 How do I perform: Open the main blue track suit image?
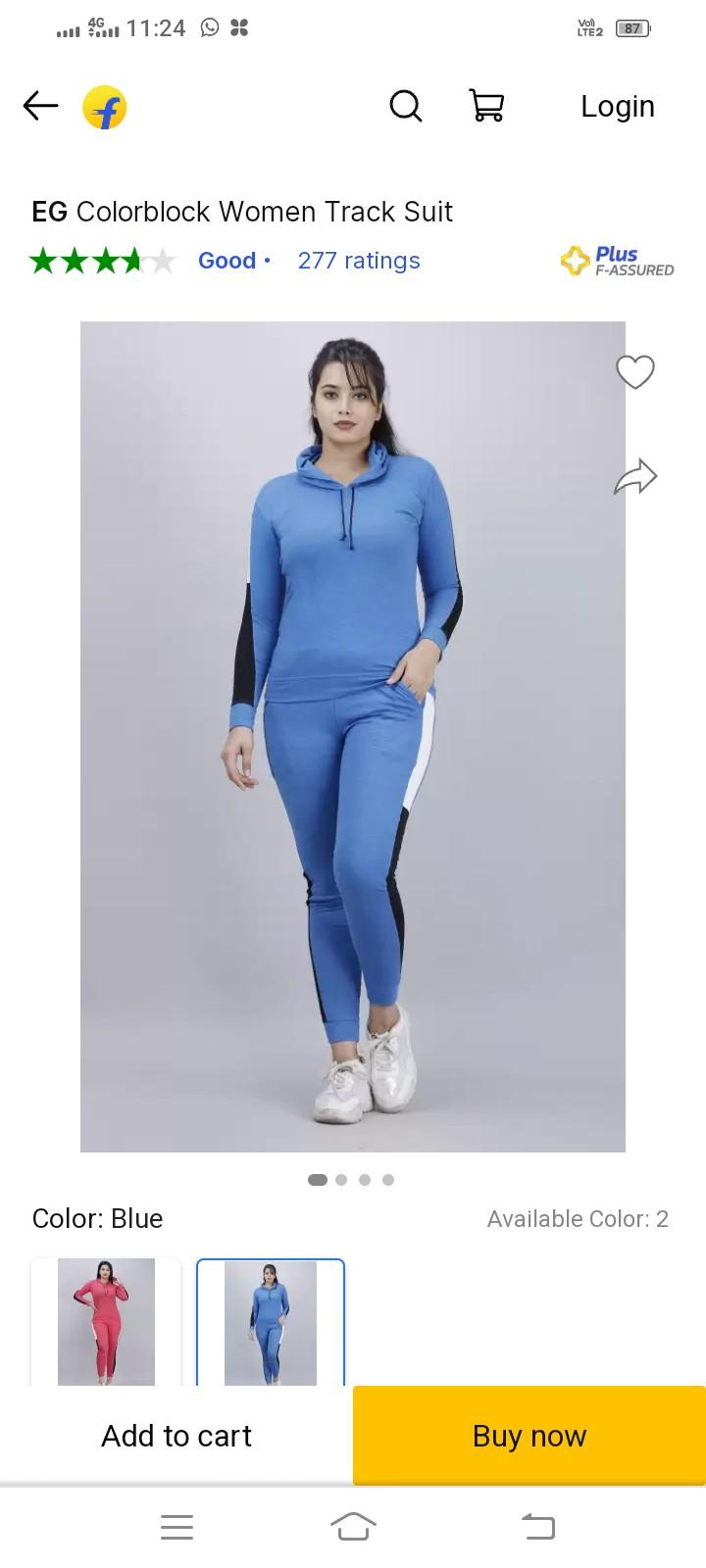353,735
